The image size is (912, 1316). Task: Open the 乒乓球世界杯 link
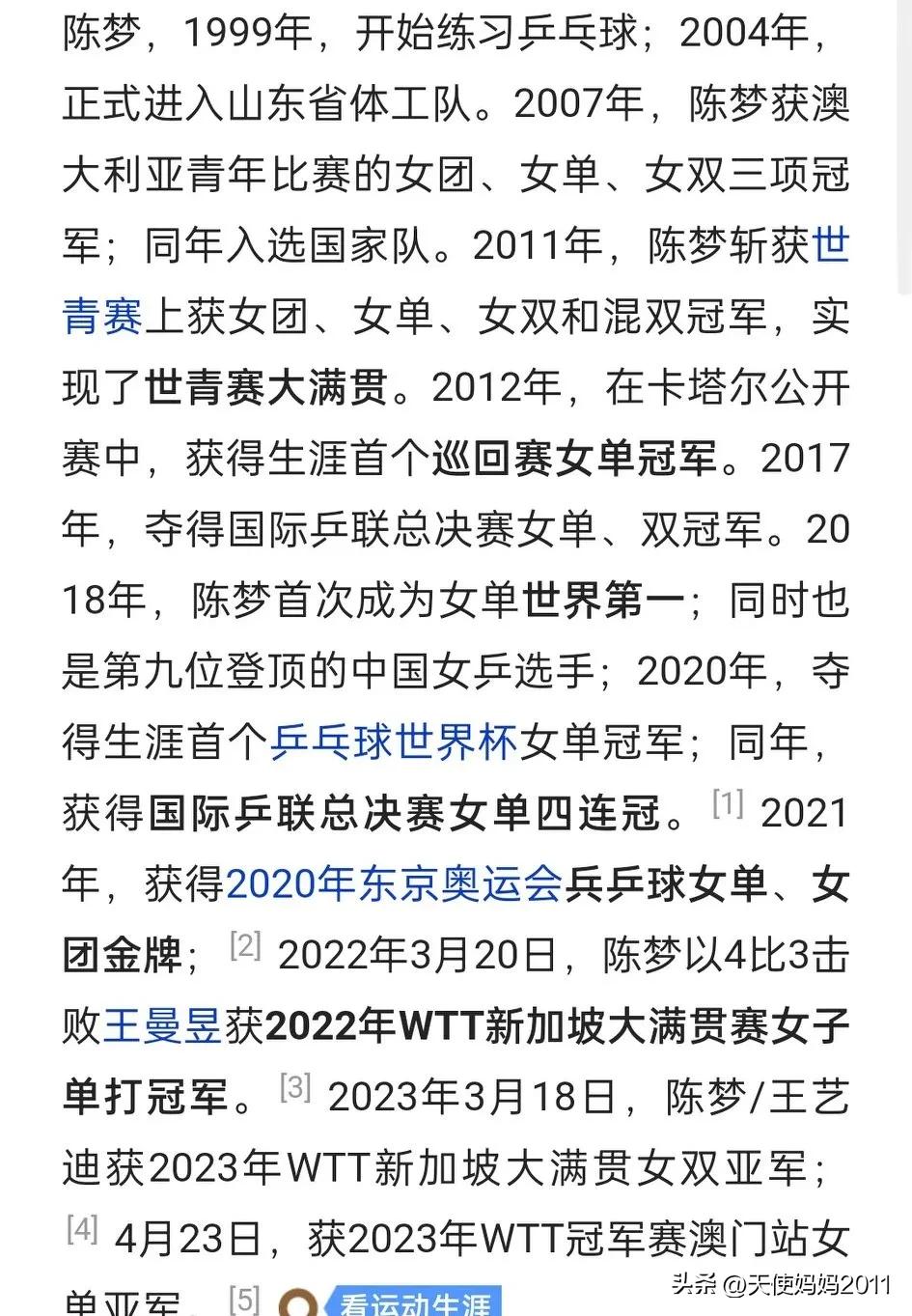click(393, 742)
